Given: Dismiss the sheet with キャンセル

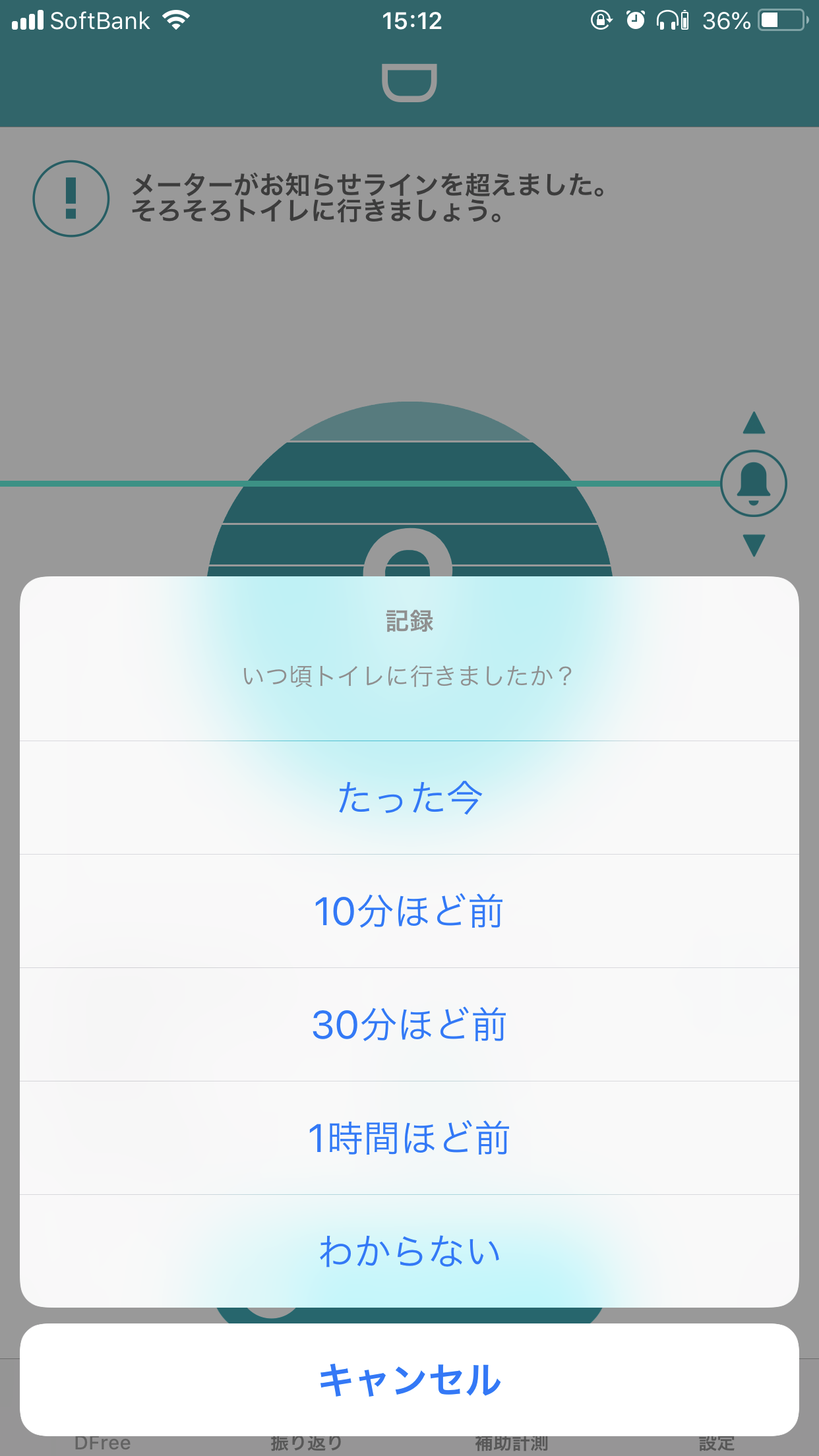Looking at the screenshot, I should 409,1380.
